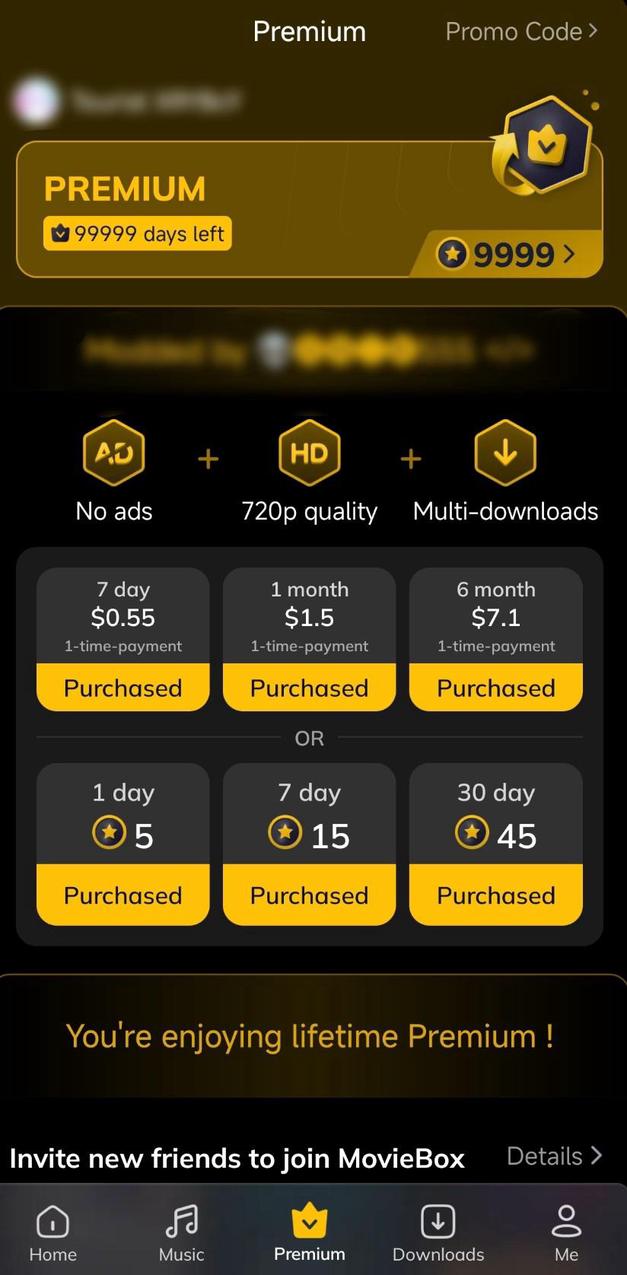Tap the Premium tab
This screenshot has height=1275, width=627.
309,1233
